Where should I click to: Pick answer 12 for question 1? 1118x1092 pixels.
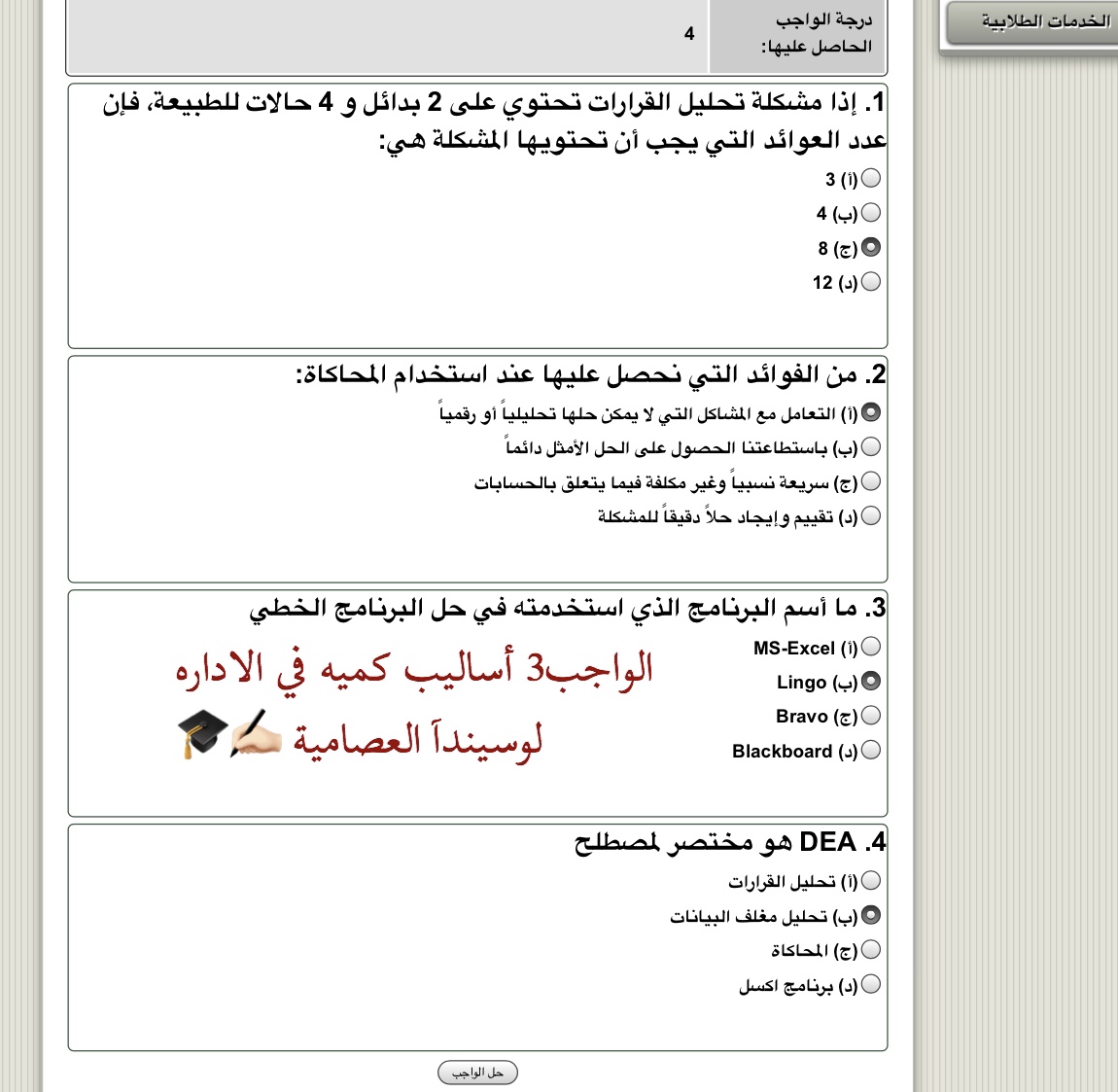point(871,281)
